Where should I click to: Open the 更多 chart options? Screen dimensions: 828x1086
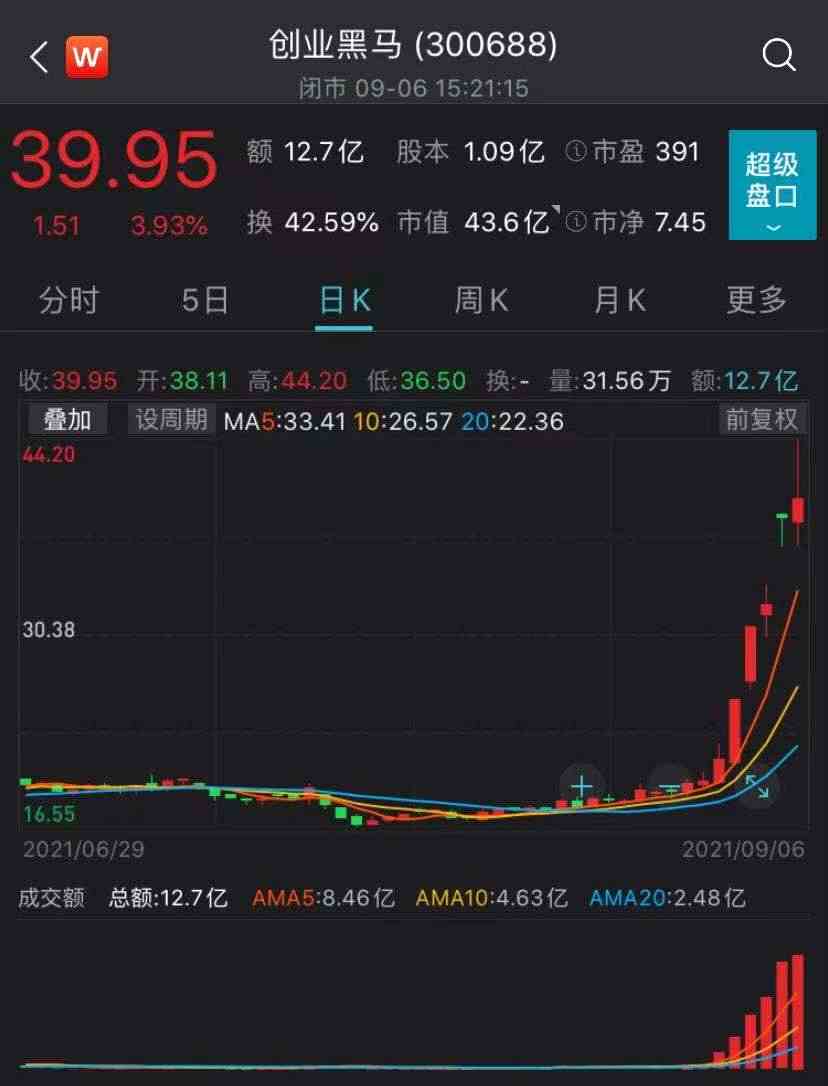[x=757, y=300]
